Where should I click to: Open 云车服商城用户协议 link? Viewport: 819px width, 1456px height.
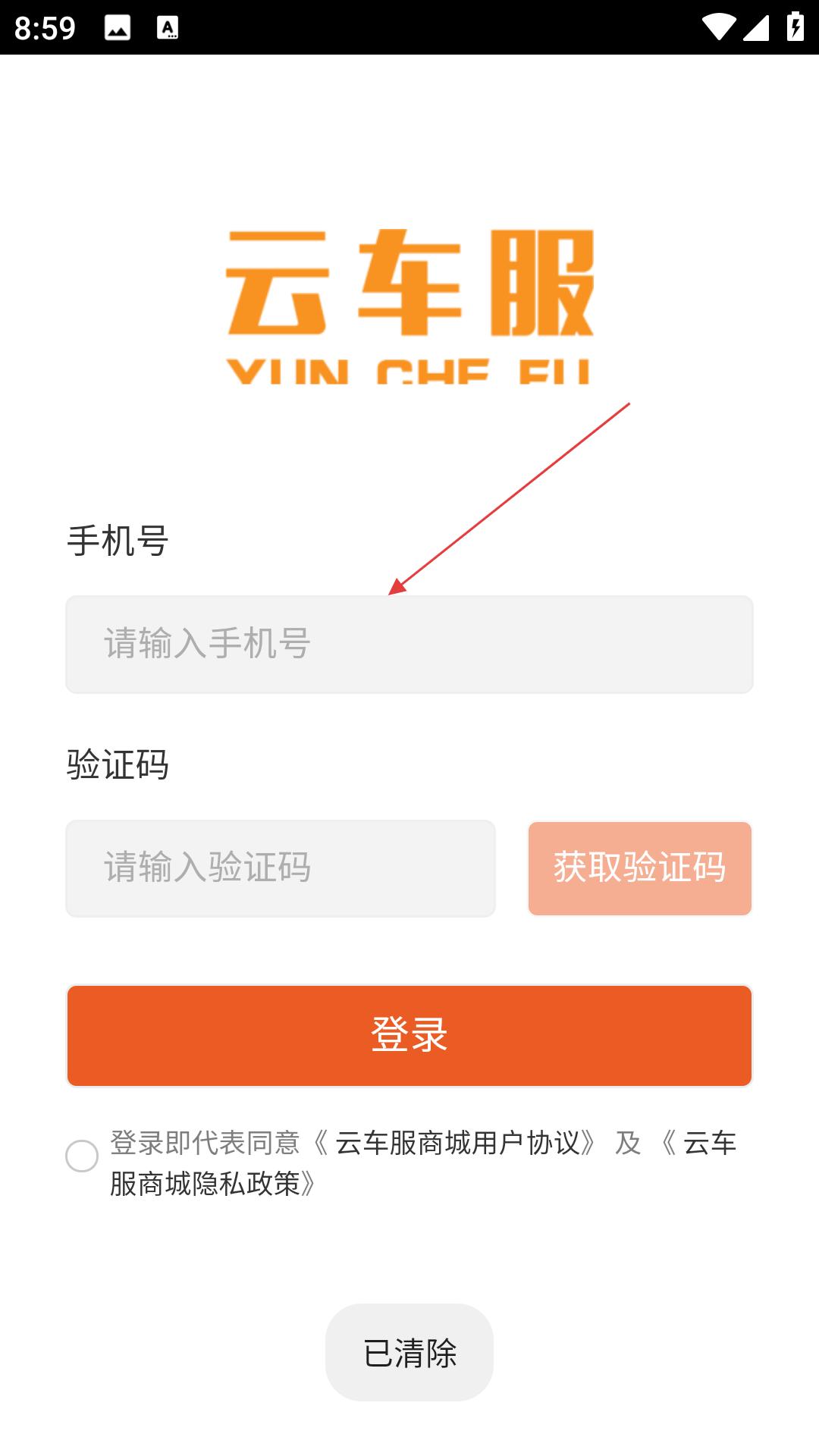(x=457, y=1144)
